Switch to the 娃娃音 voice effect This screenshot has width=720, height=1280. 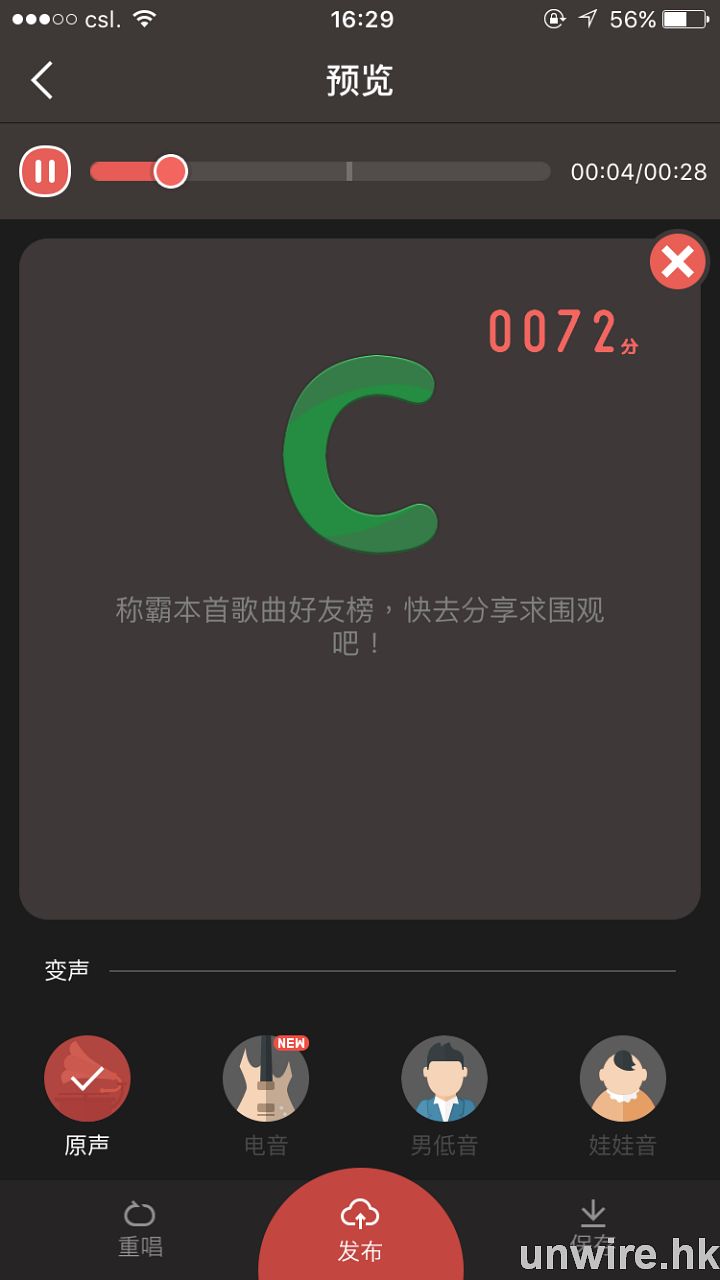pos(622,1079)
